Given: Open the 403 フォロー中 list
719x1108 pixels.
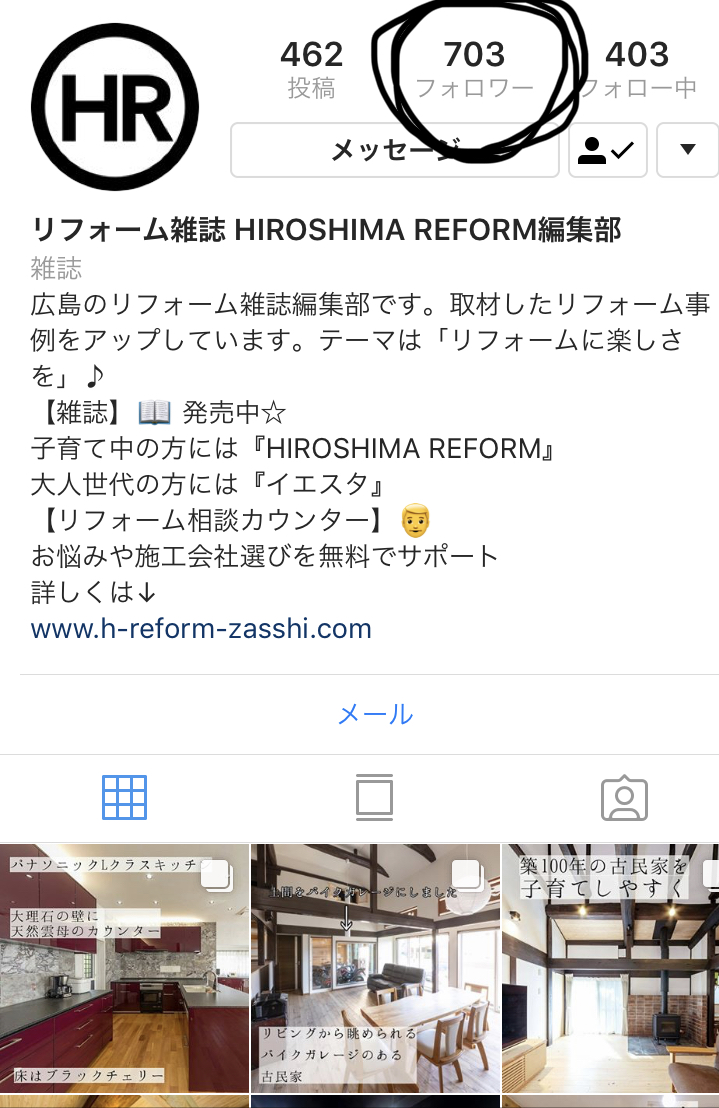Looking at the screenshot, I should click(x=637, y=68).
